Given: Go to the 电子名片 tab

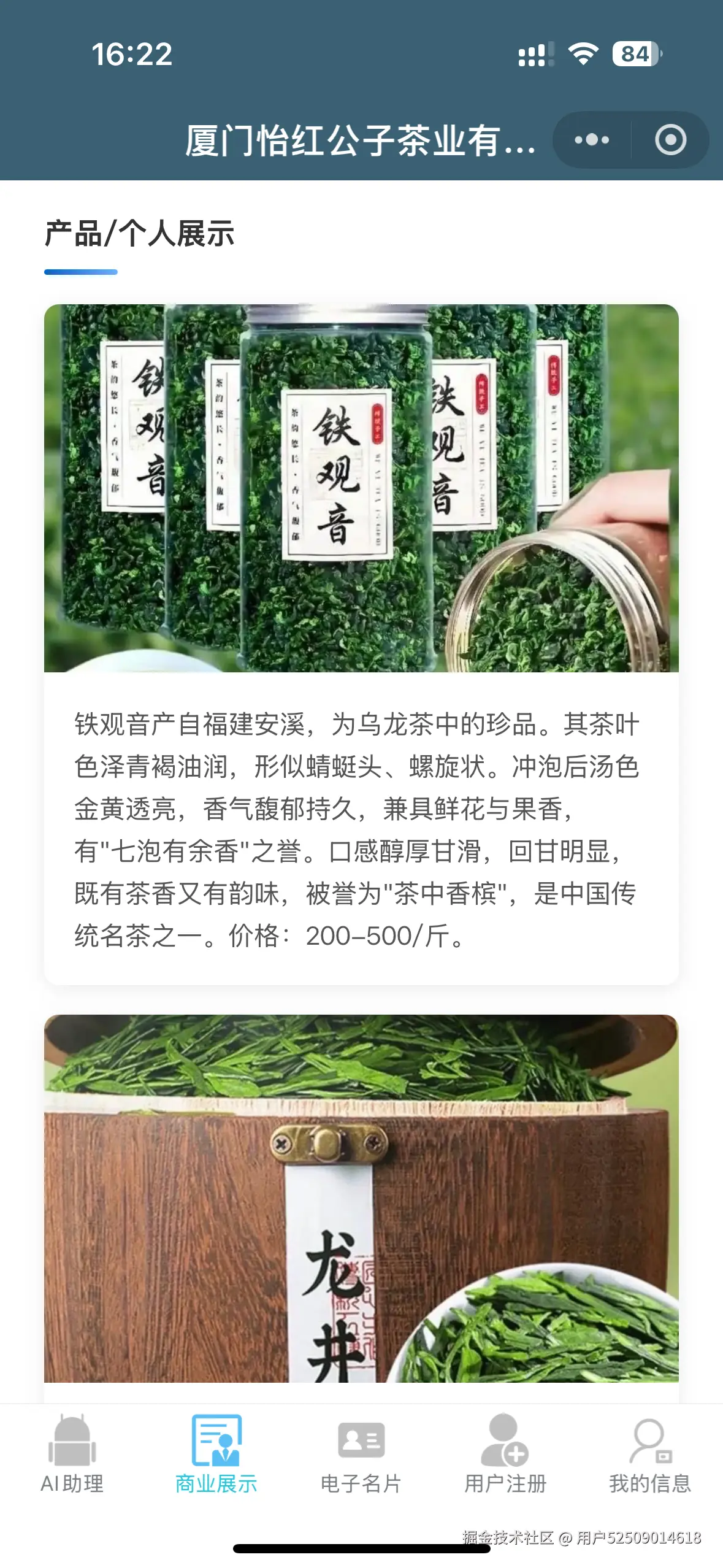Looking at the screenshot, I should click(x=361, y=1454).
